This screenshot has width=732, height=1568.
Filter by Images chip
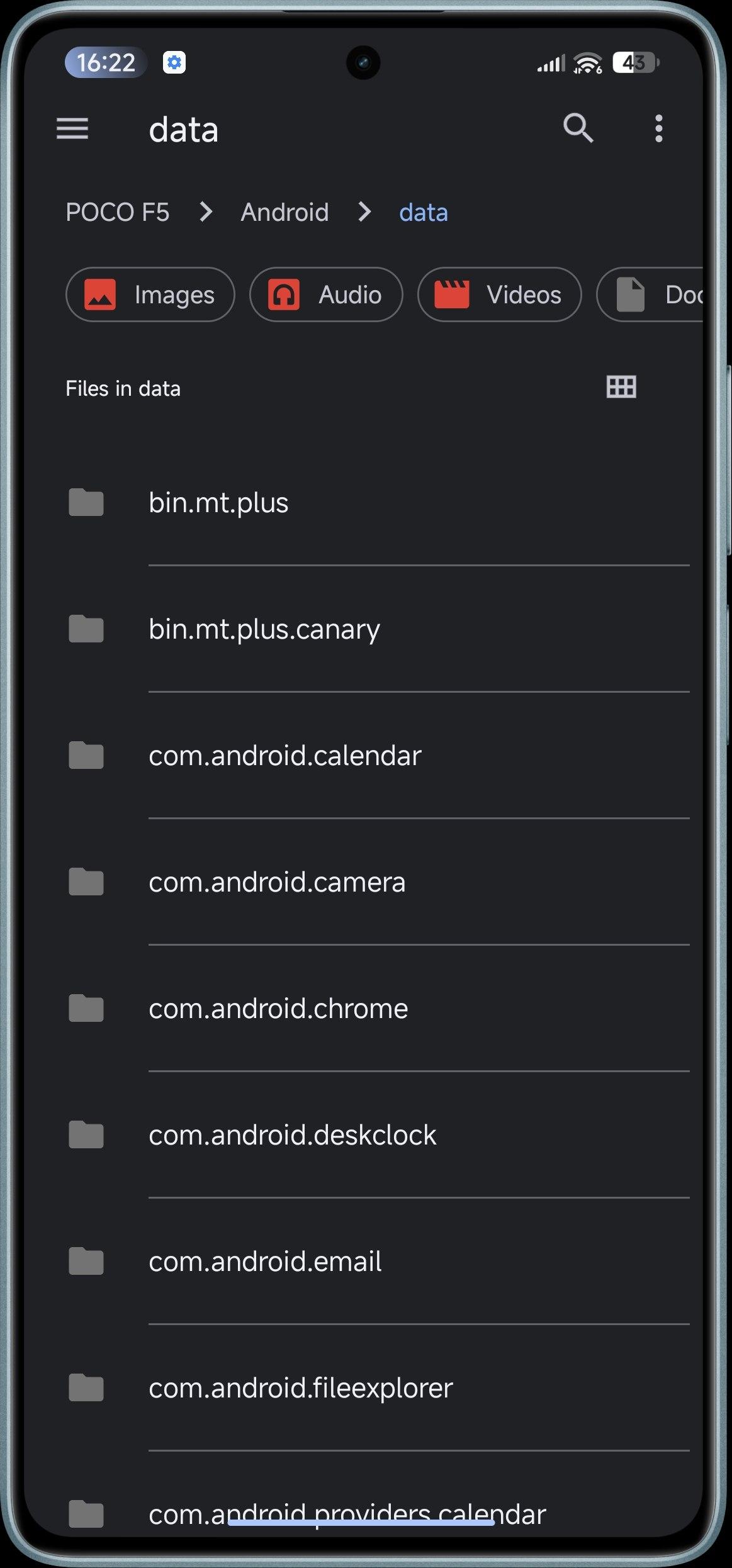click(x=150, y=294)
